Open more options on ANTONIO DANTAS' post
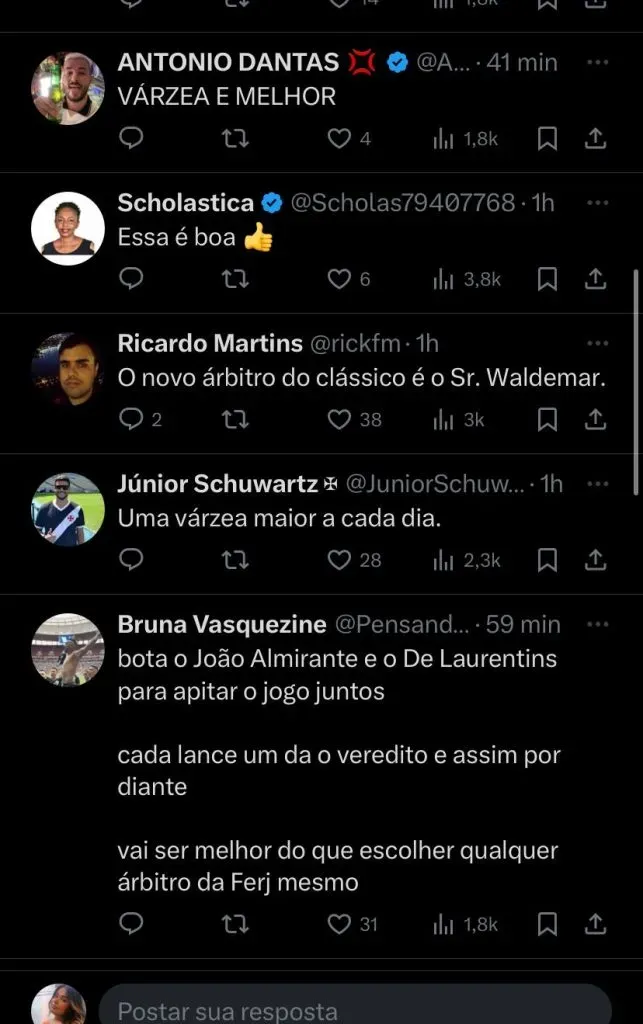The height and width of the screenshot is (1024, 643). point(597,62)
